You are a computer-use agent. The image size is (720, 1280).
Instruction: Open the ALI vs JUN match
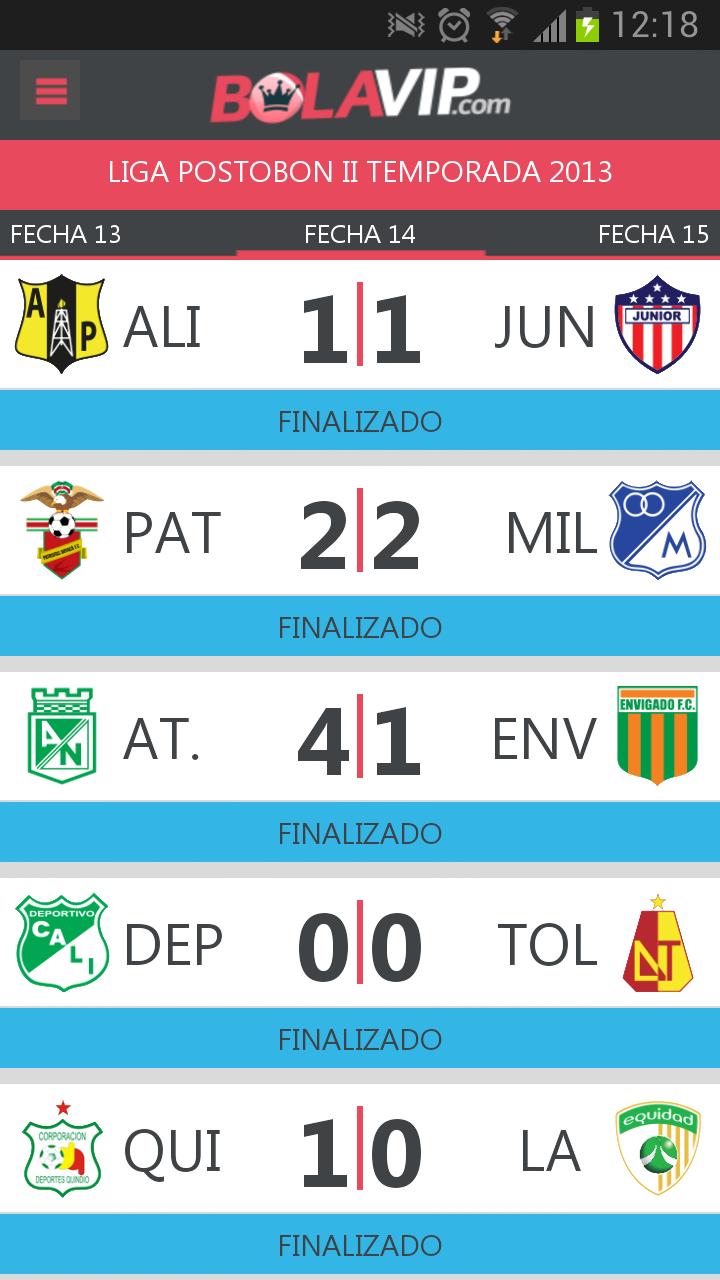pyautogui.click(x=360, y=327)
